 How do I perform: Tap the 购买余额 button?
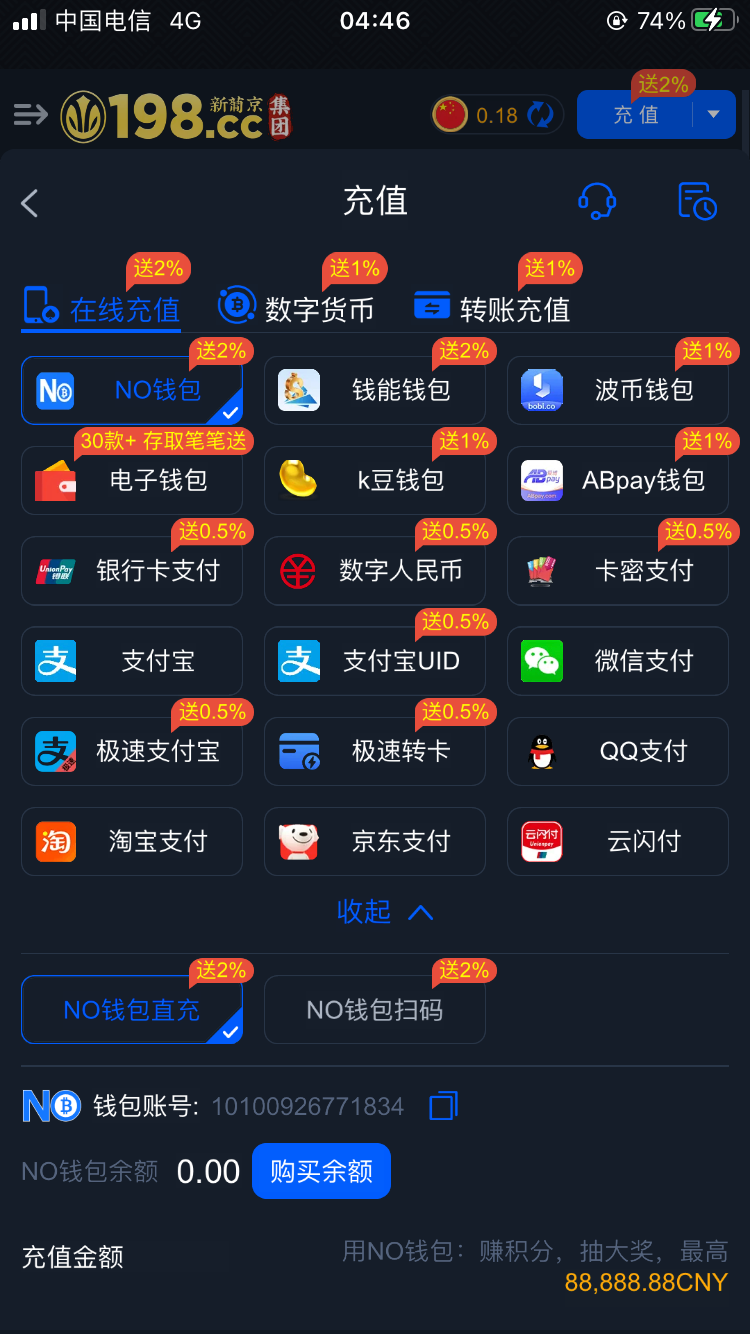click(x=321, y=1171)
